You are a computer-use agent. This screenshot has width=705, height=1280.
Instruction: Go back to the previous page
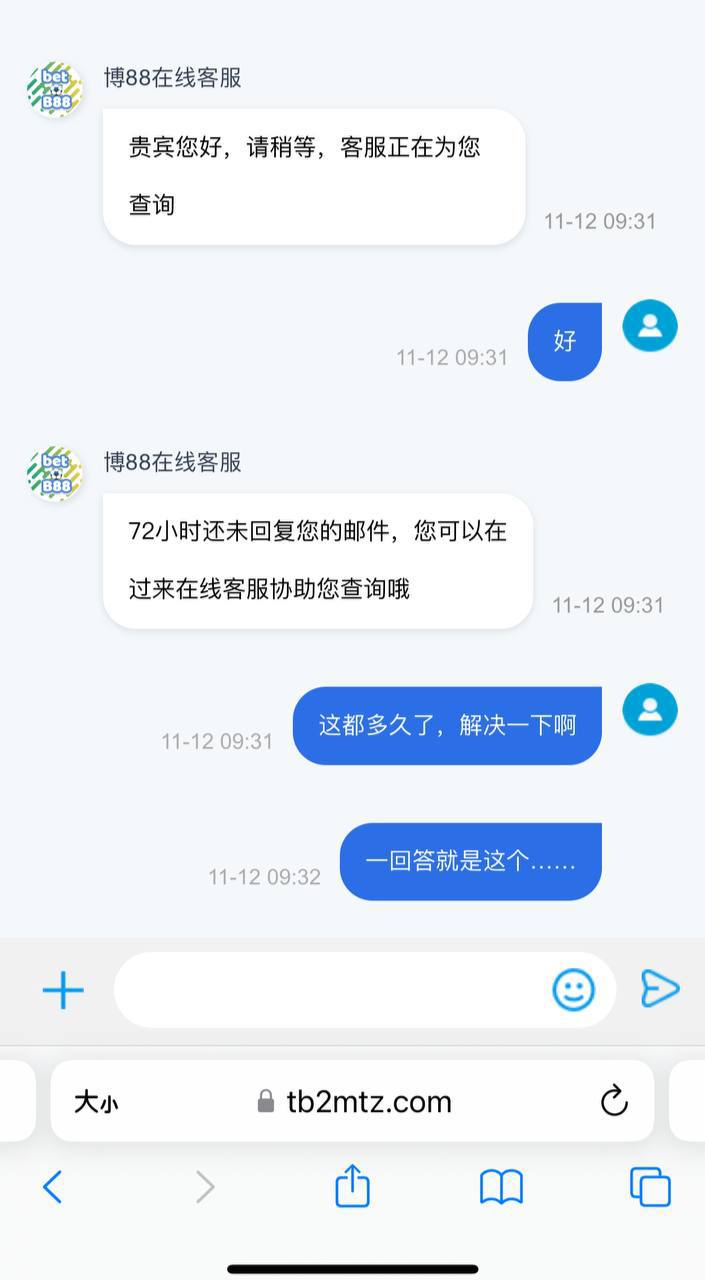point(52,1187)
